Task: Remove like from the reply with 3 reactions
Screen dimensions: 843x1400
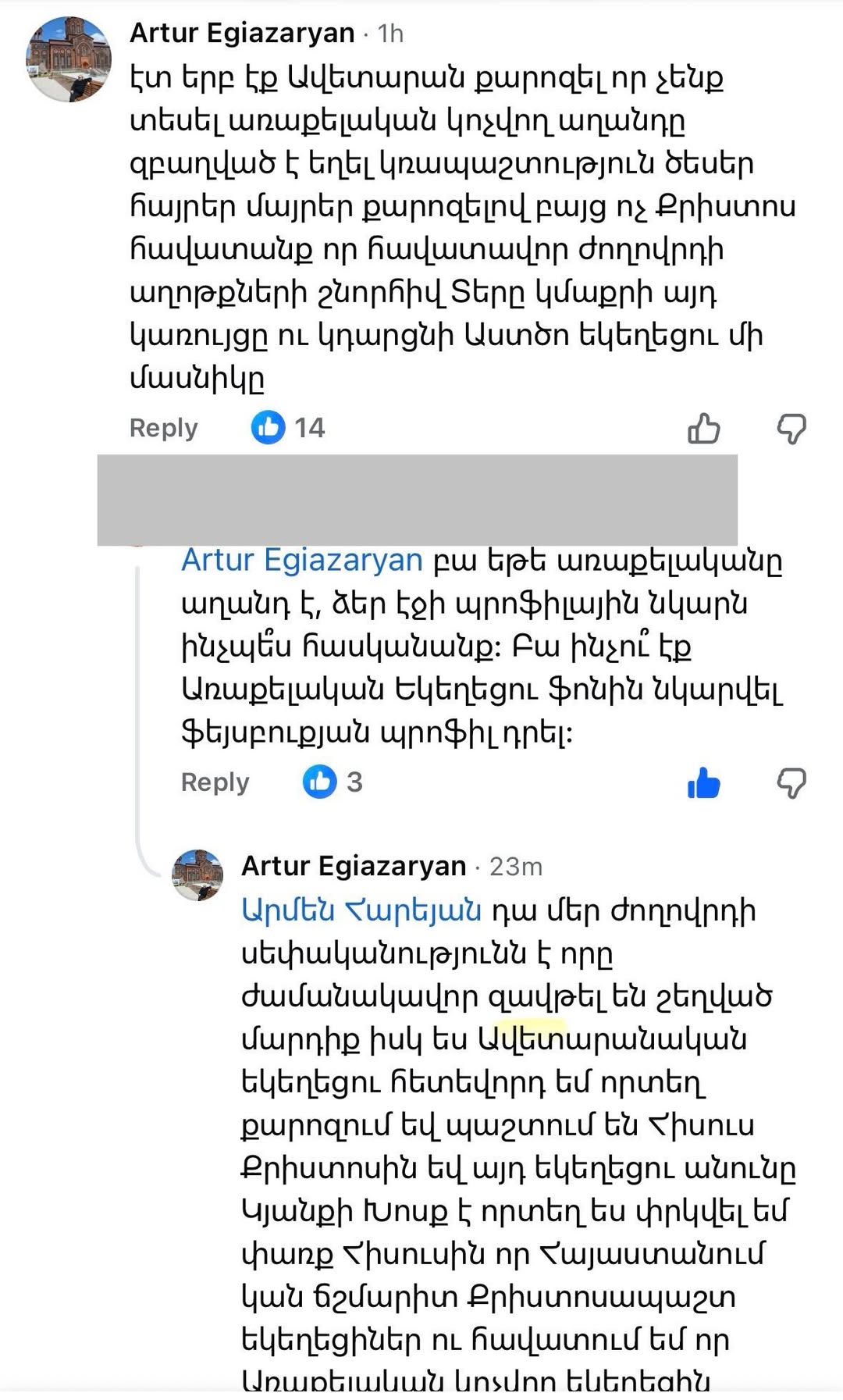Action: click(703, 783)
